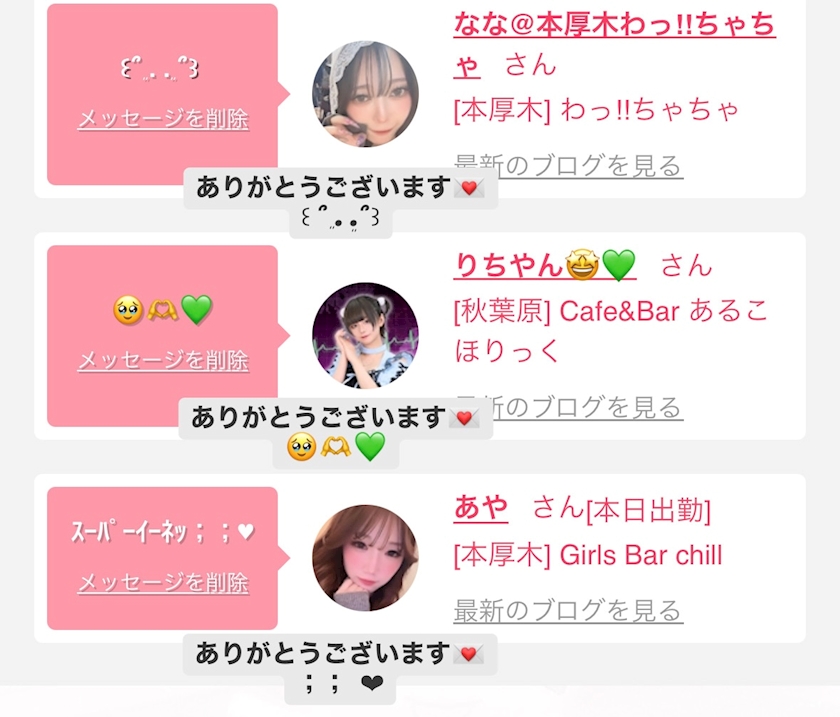View りちやん's latest blog
Image resolution: width=840 pixels, height=717 pixels.
[590, 407]
